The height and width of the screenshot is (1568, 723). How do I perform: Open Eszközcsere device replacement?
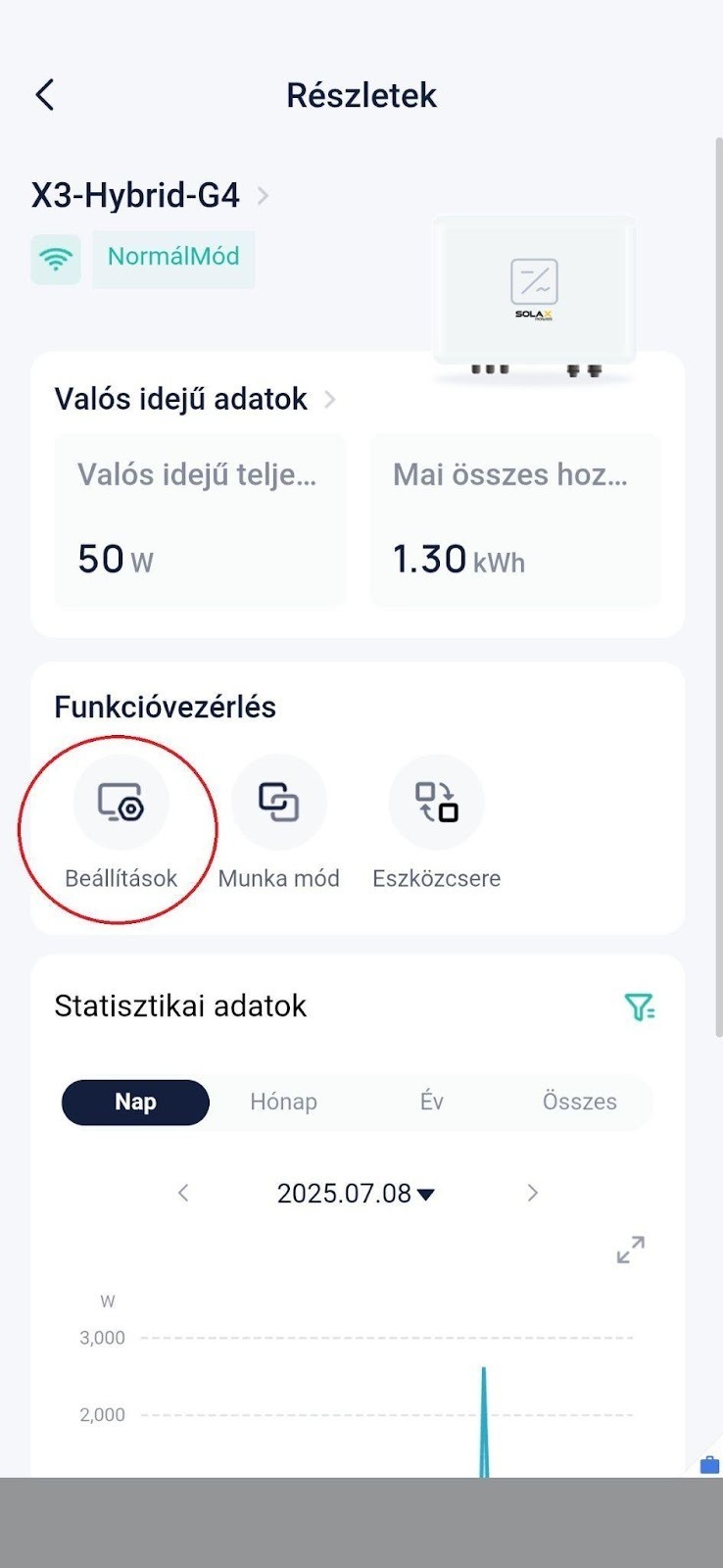coord(436,803)
